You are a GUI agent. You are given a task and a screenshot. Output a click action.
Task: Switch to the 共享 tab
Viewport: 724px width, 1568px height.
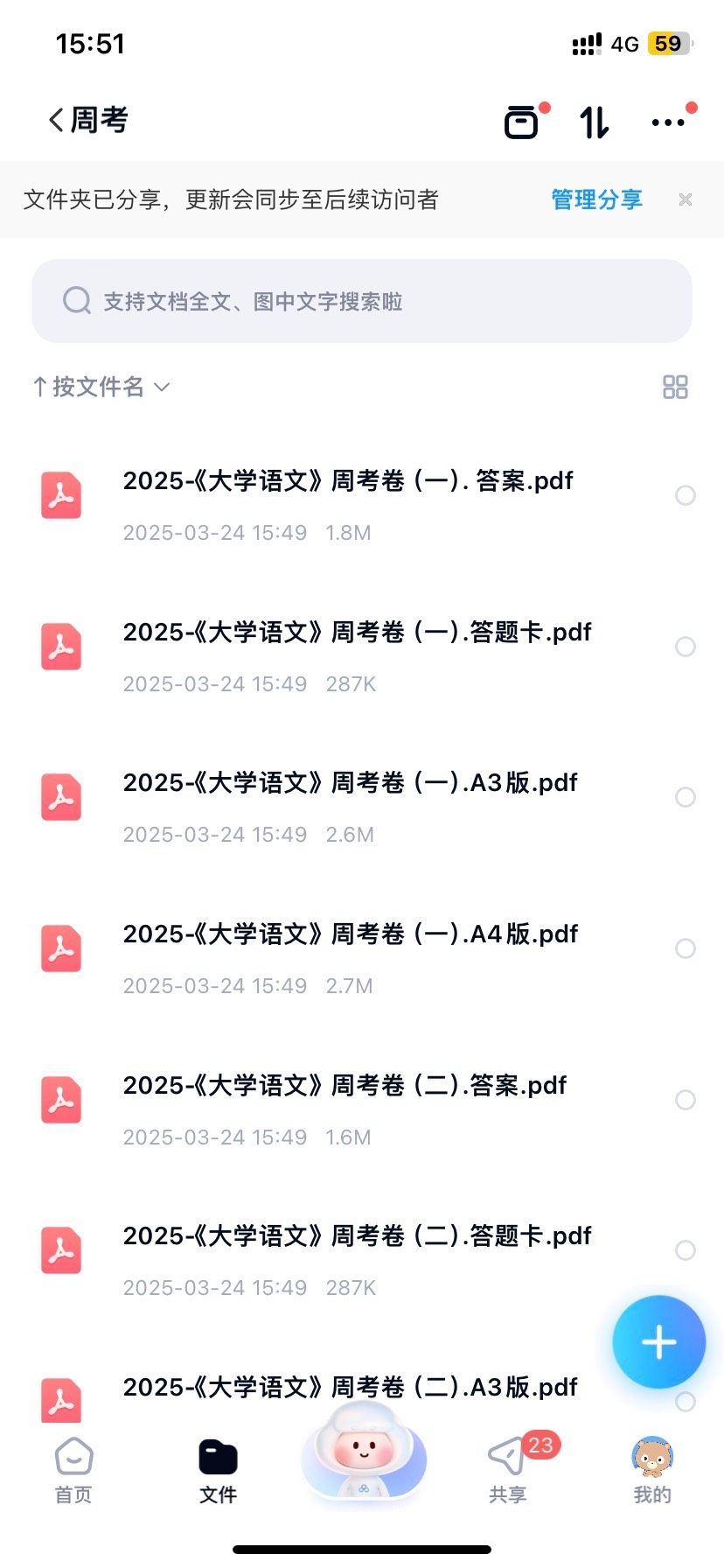coord(507,1470)
